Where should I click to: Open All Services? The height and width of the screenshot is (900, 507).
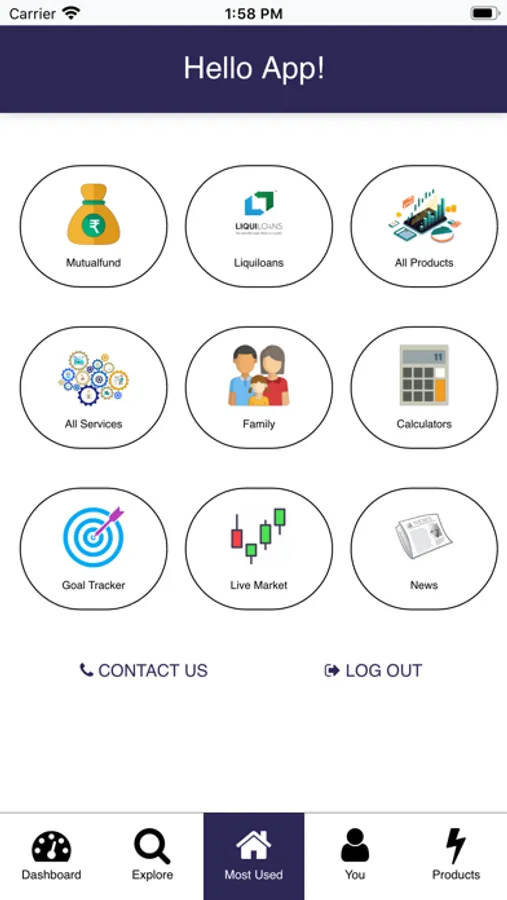(94, 387)
